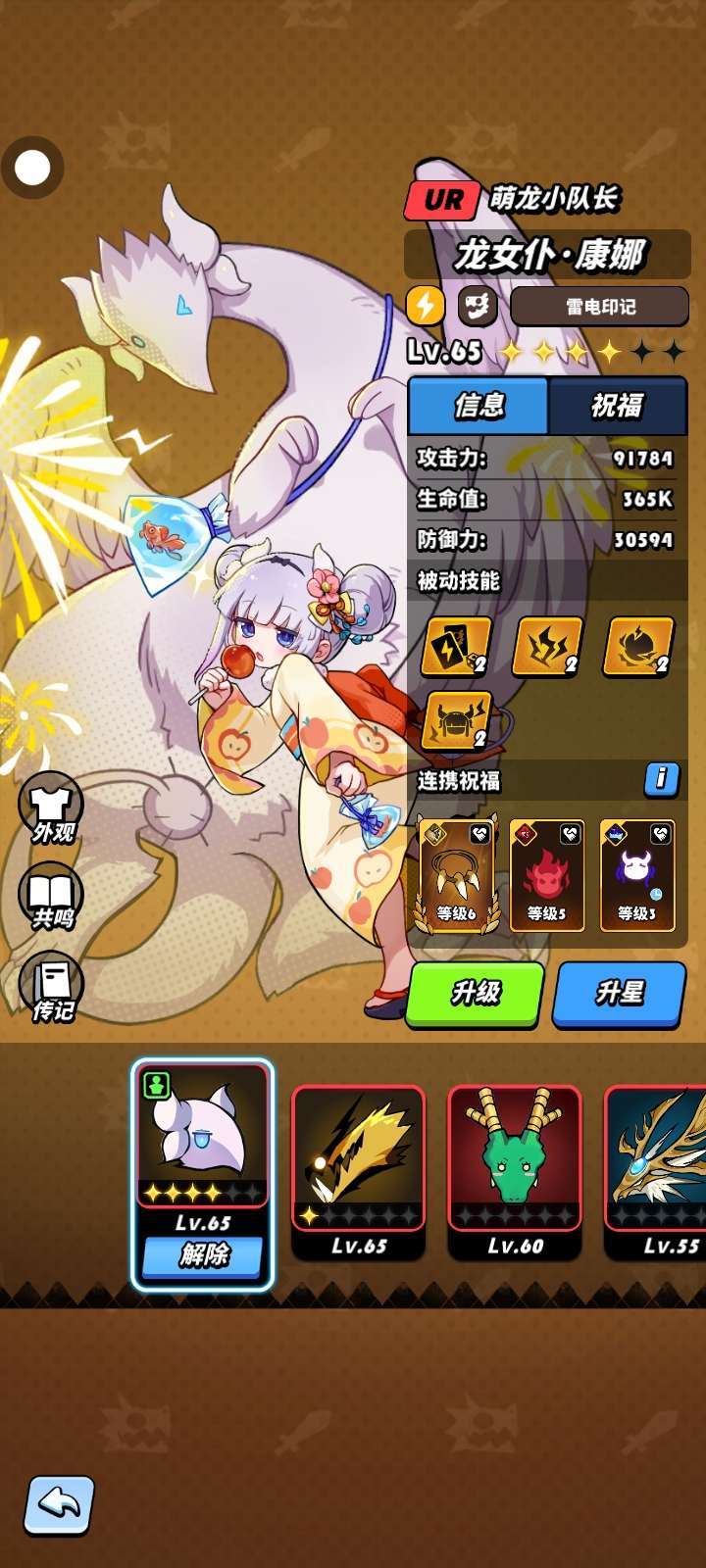Select the yellow beast Lv.65 card
Screen dimensions: 706x1568
pyautogui.click(x=359, y=1171)
